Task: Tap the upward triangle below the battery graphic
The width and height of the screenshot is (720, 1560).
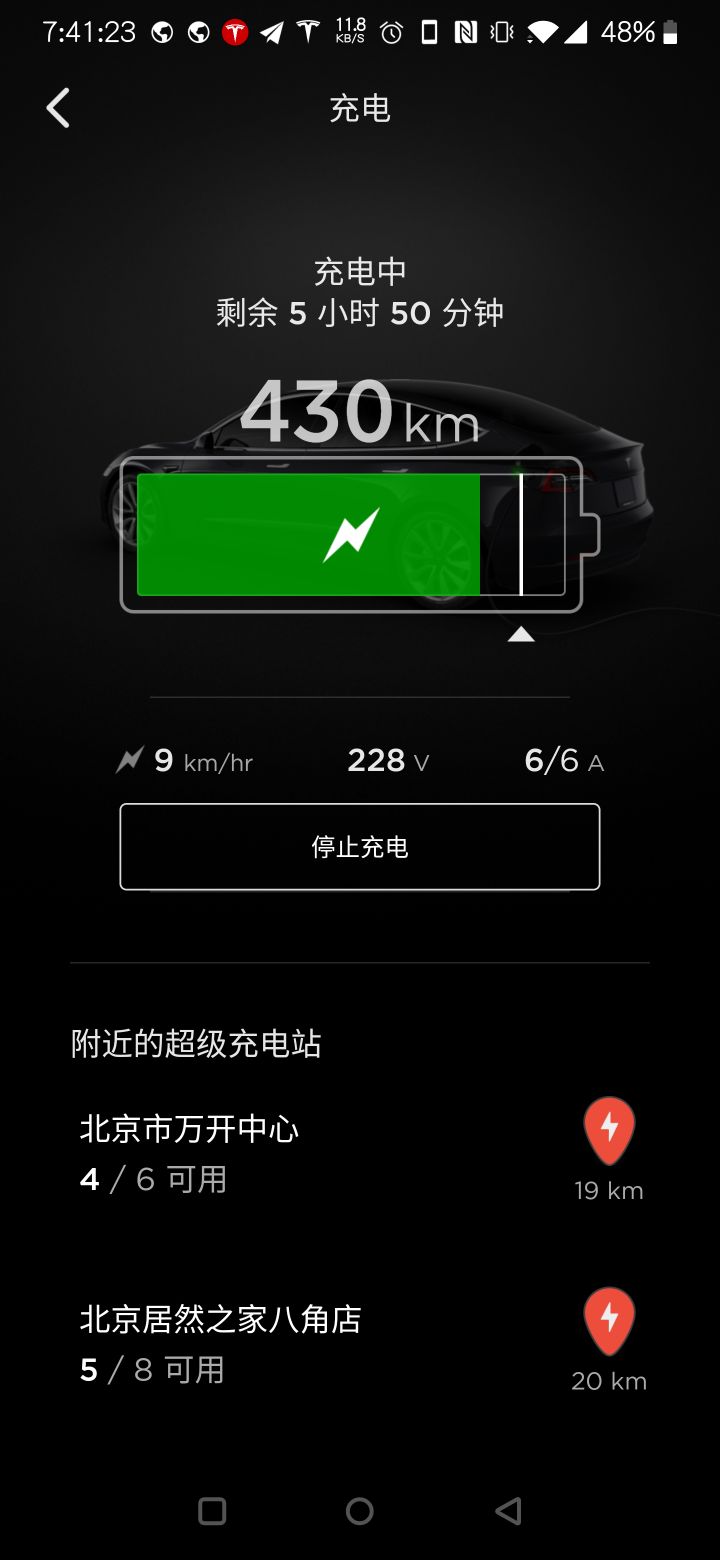Action: point(520,633)
